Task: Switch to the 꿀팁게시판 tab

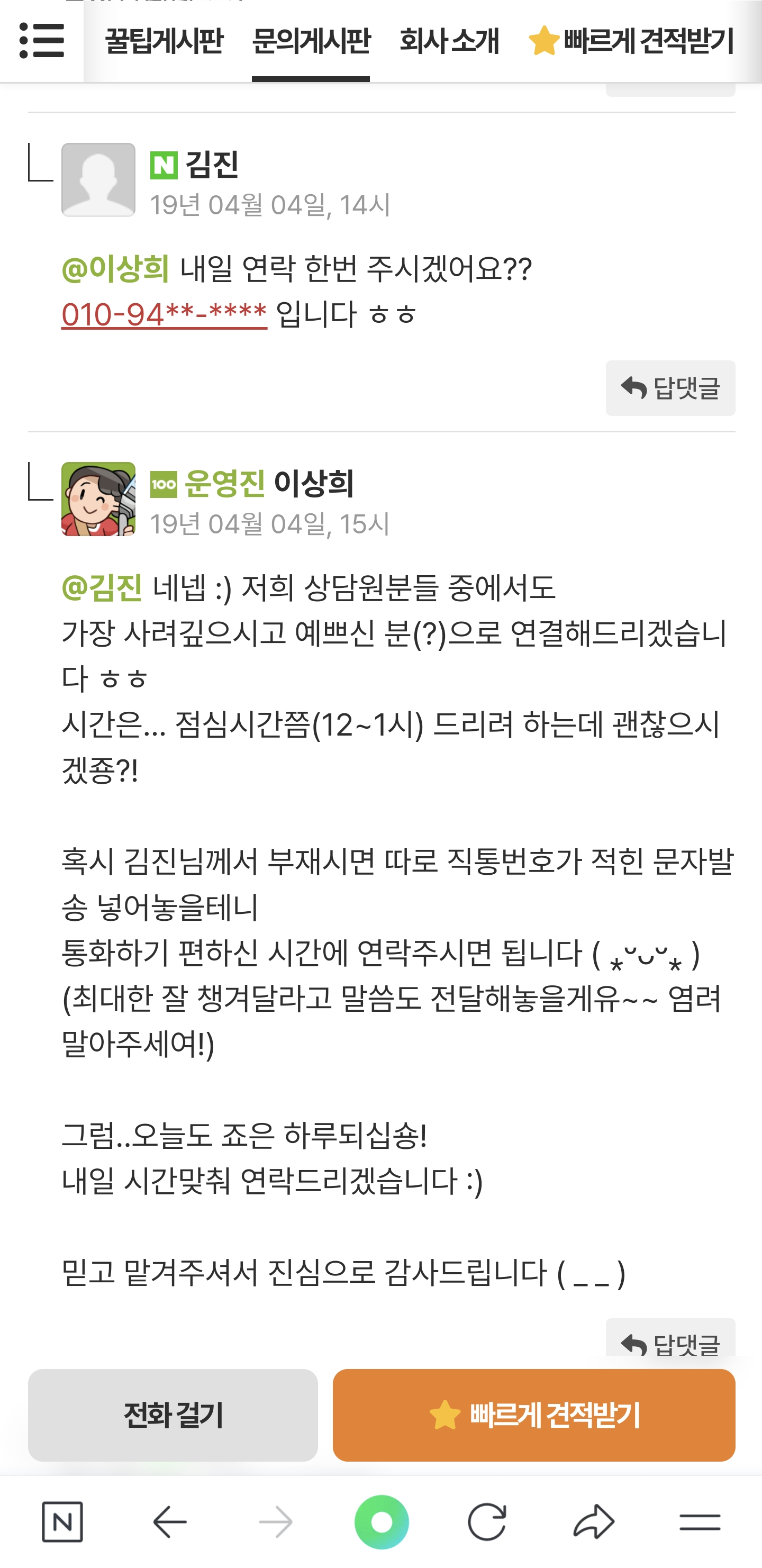Action: coord(165,41)
